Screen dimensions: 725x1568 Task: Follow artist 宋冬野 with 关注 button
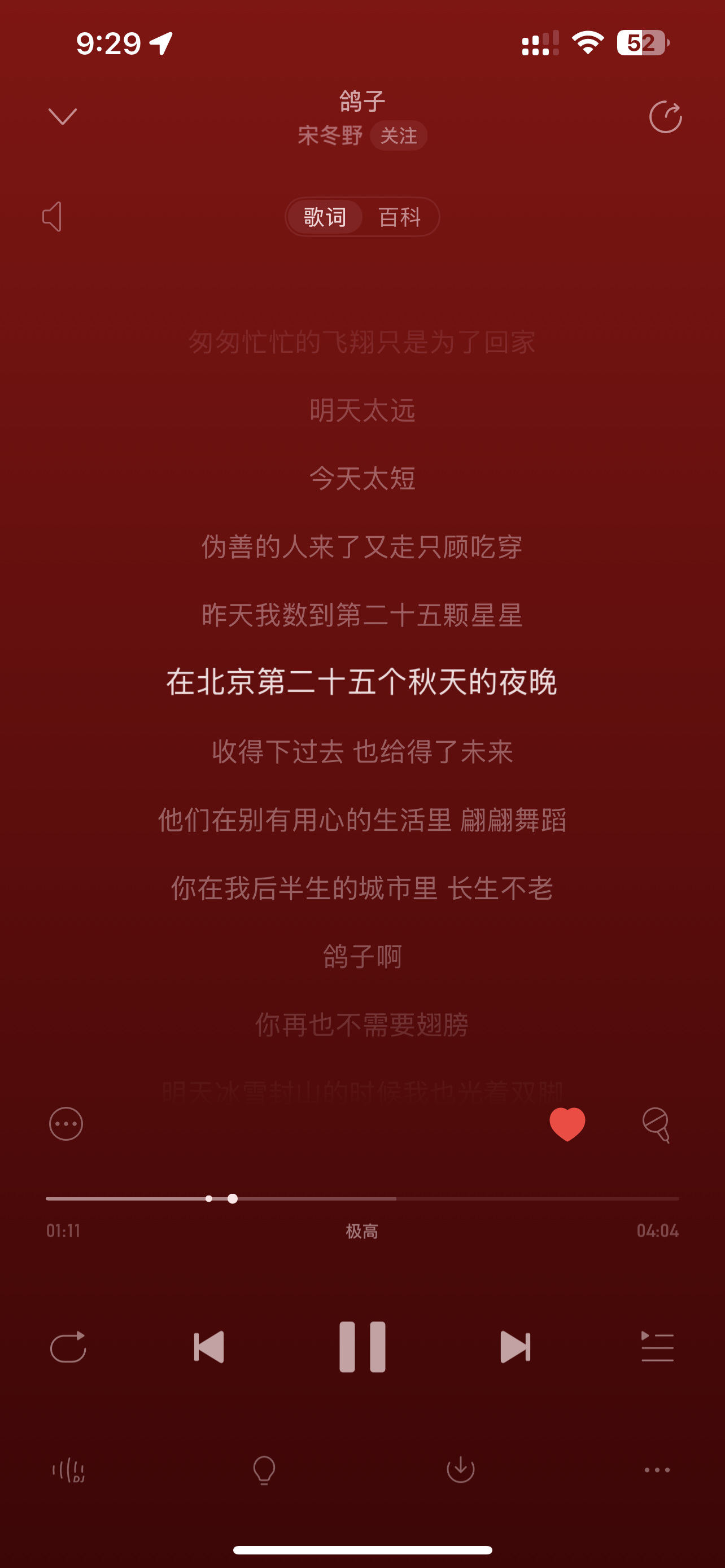[x=399, y=135]
